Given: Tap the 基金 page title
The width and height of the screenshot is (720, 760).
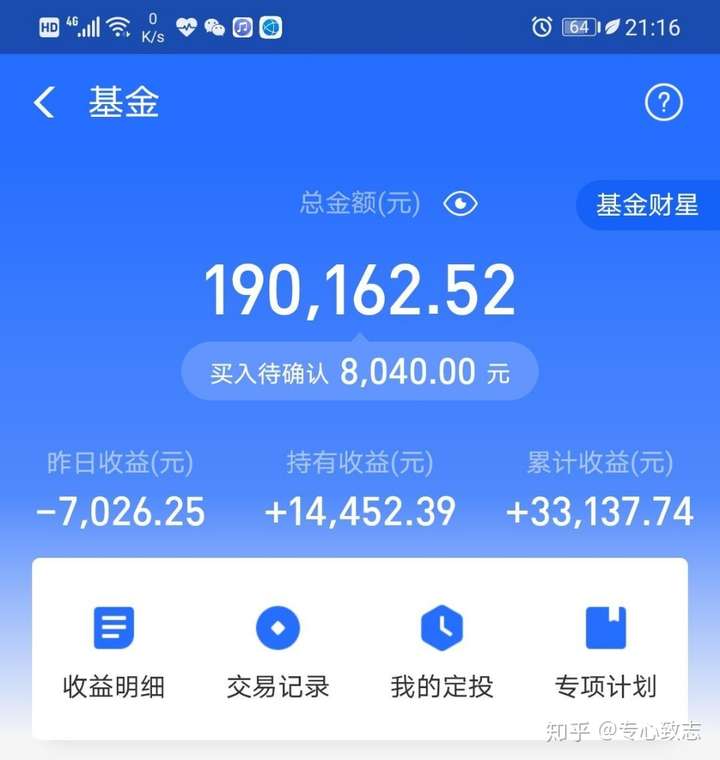Looking at the screenshot, I should click(125, 103).
